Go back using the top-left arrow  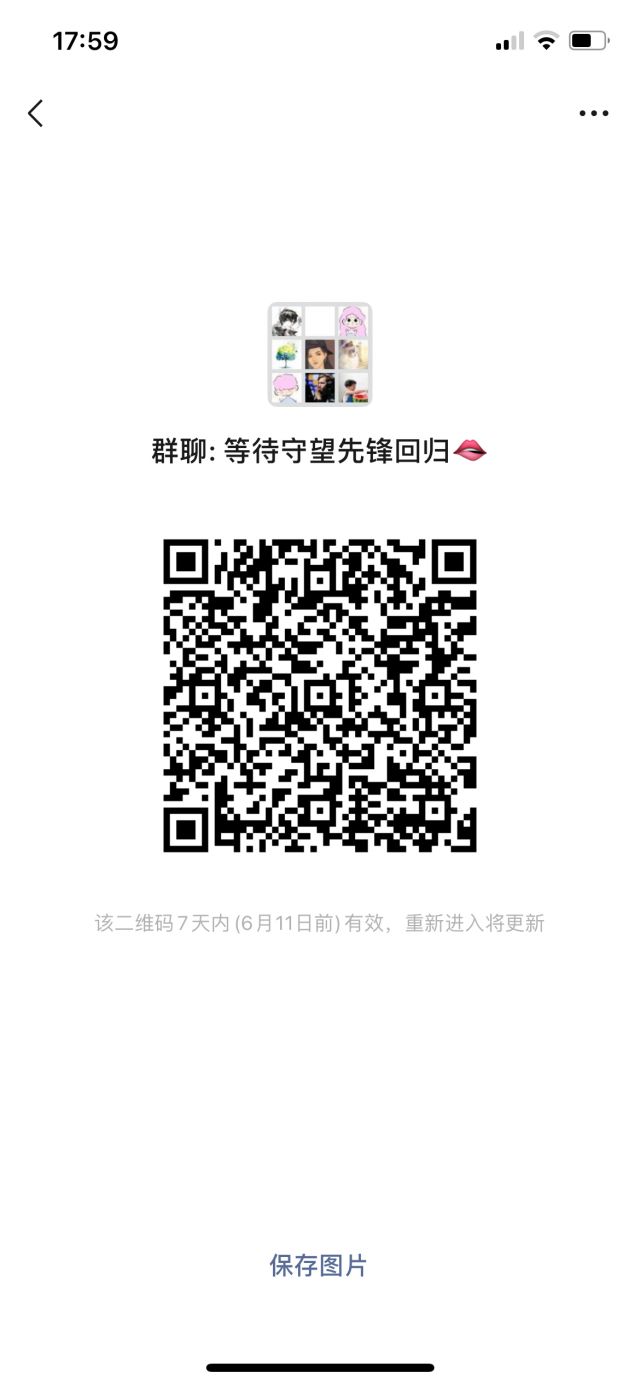(x=36, y=113)
